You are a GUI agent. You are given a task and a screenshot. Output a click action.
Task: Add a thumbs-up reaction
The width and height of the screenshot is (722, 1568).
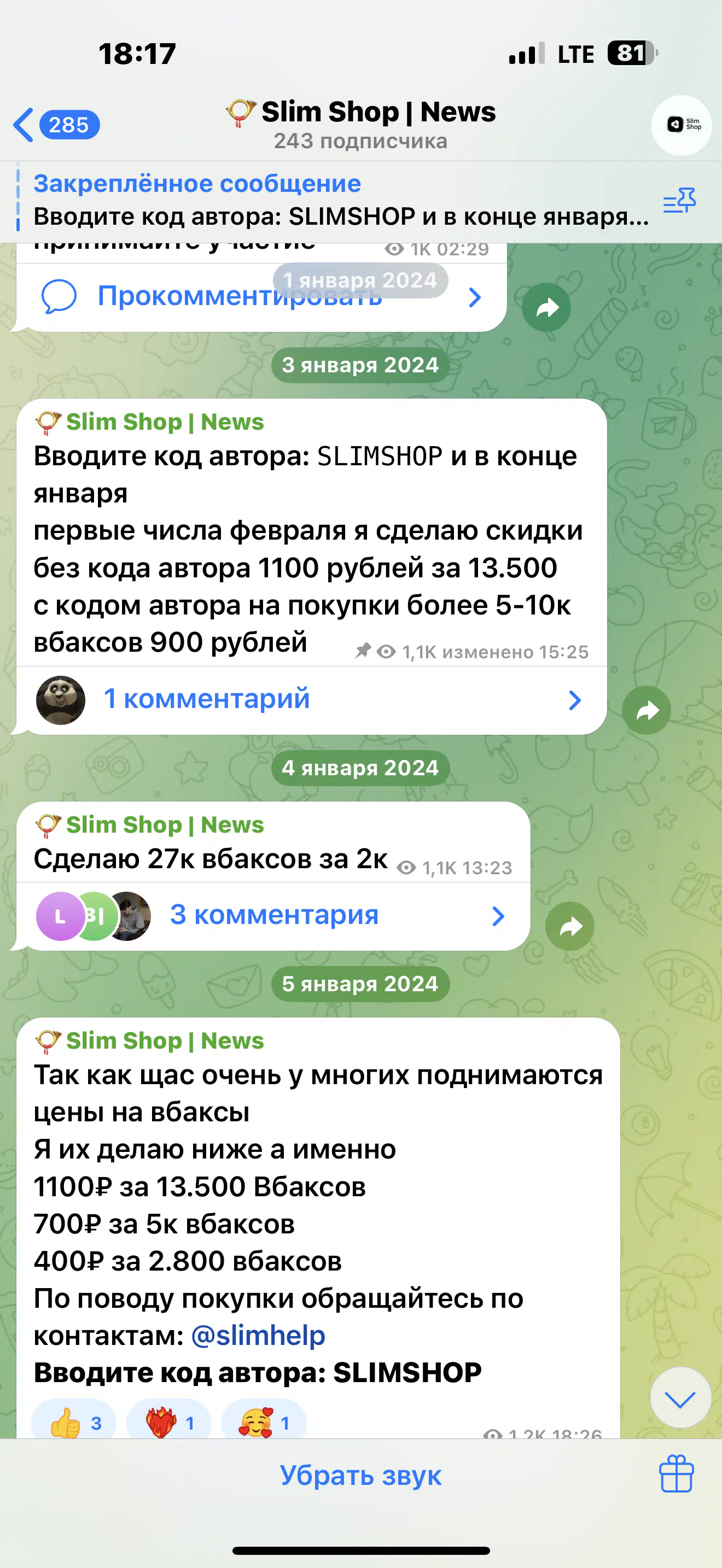[x=74, y=1423]
